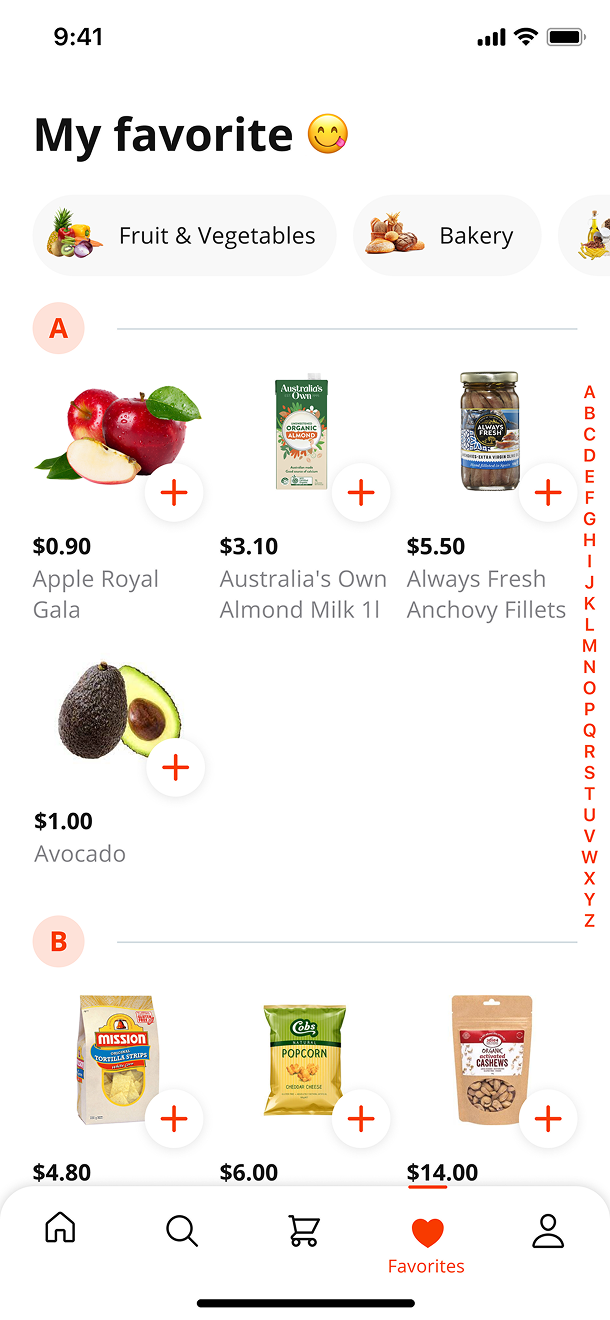This screenshot has width=610, height=1320.
Task: Add Avocado to cart
Action: point(176,767)
